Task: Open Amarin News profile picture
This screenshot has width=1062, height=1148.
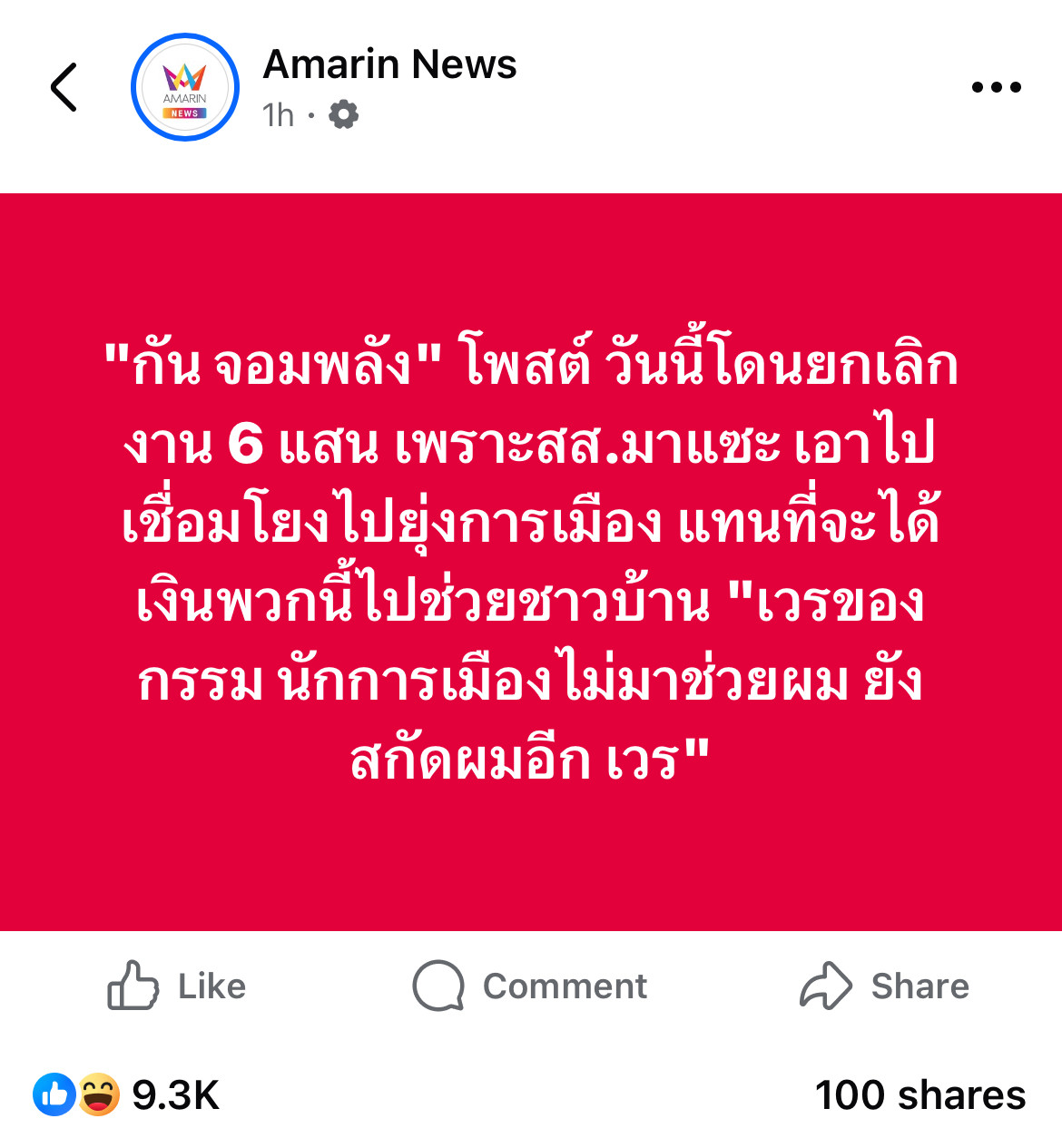Action: pos(185,88)
